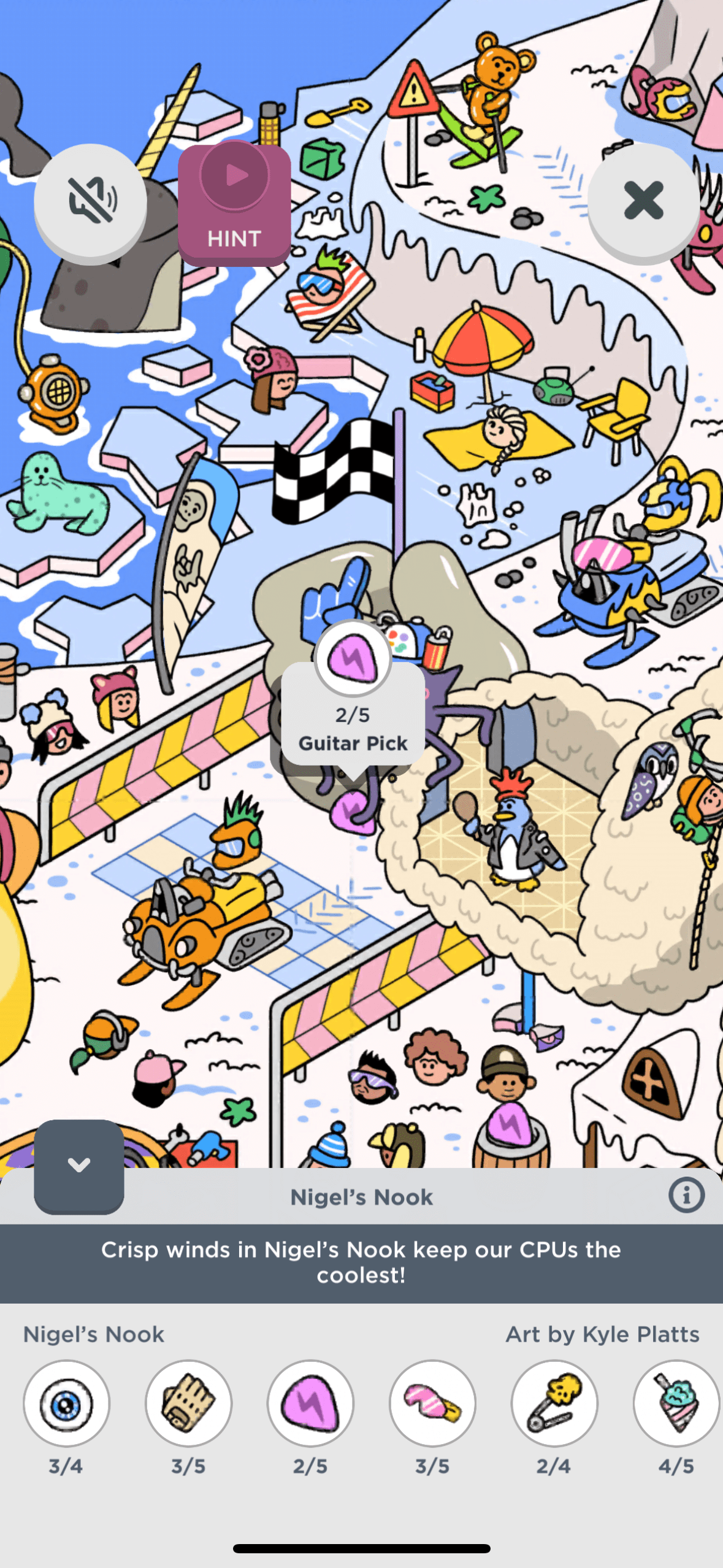Toggle the muted sound button
Screen dimensions: 723x1568
[90, 201]
